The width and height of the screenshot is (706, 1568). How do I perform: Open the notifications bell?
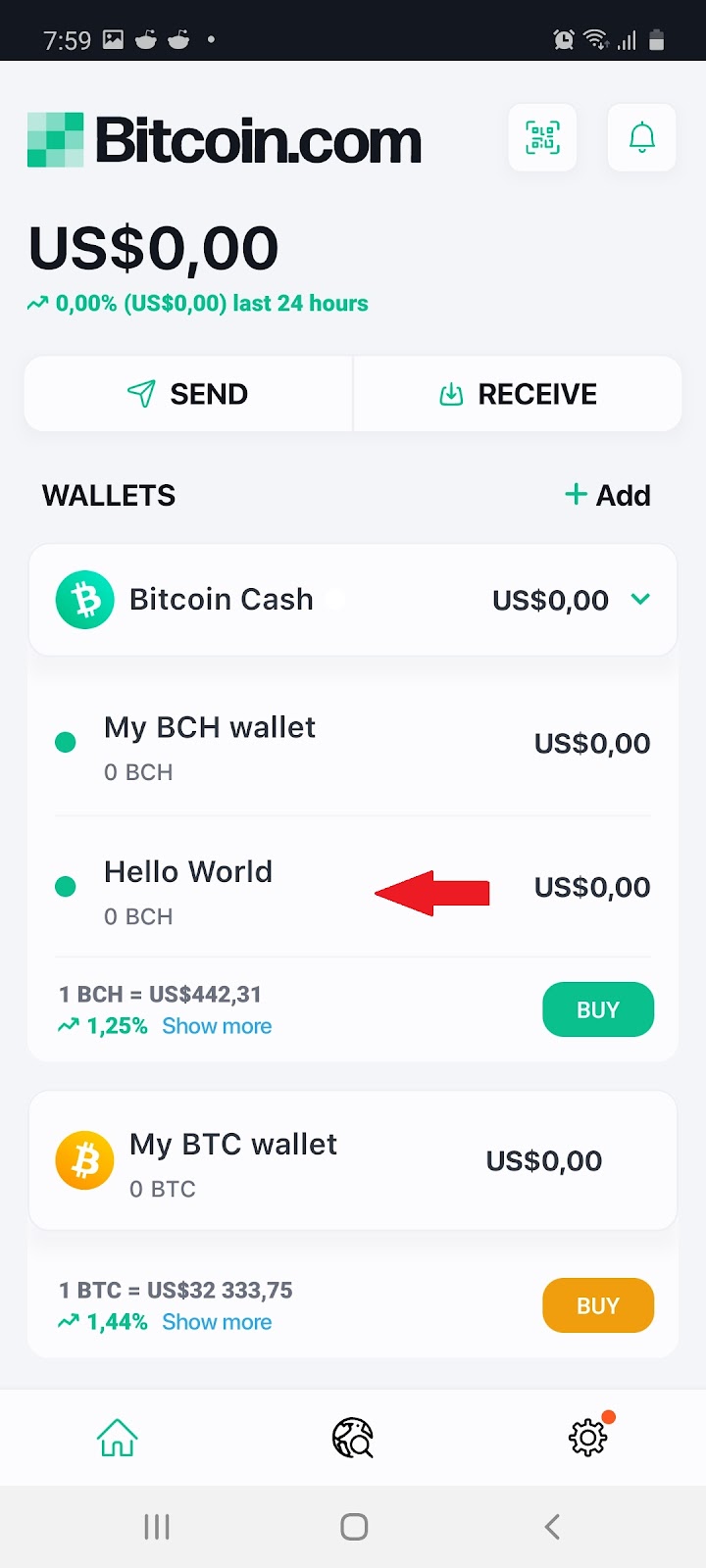tap(641, 138)
